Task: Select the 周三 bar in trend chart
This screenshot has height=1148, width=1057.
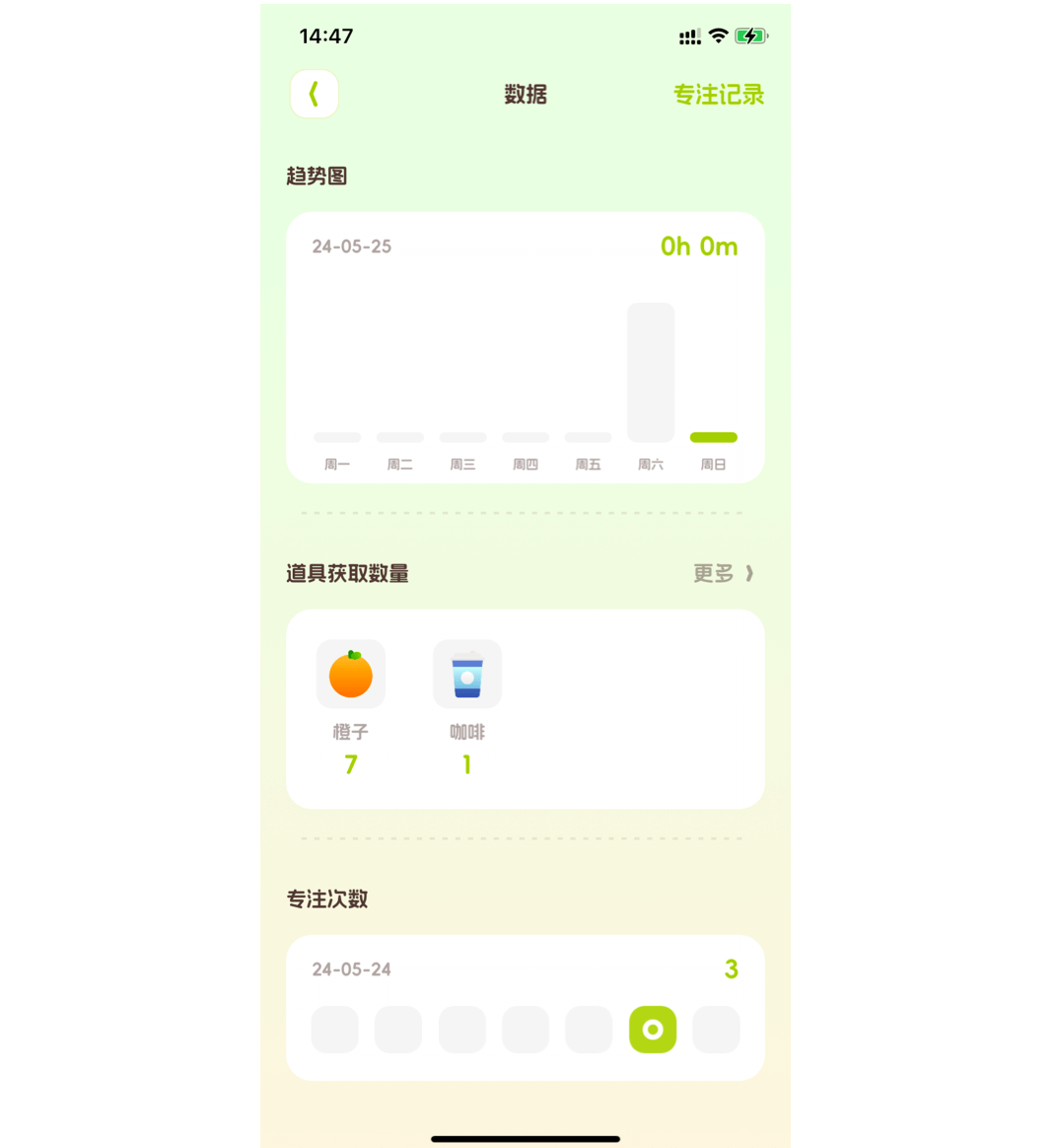Action: click(462, 437)
